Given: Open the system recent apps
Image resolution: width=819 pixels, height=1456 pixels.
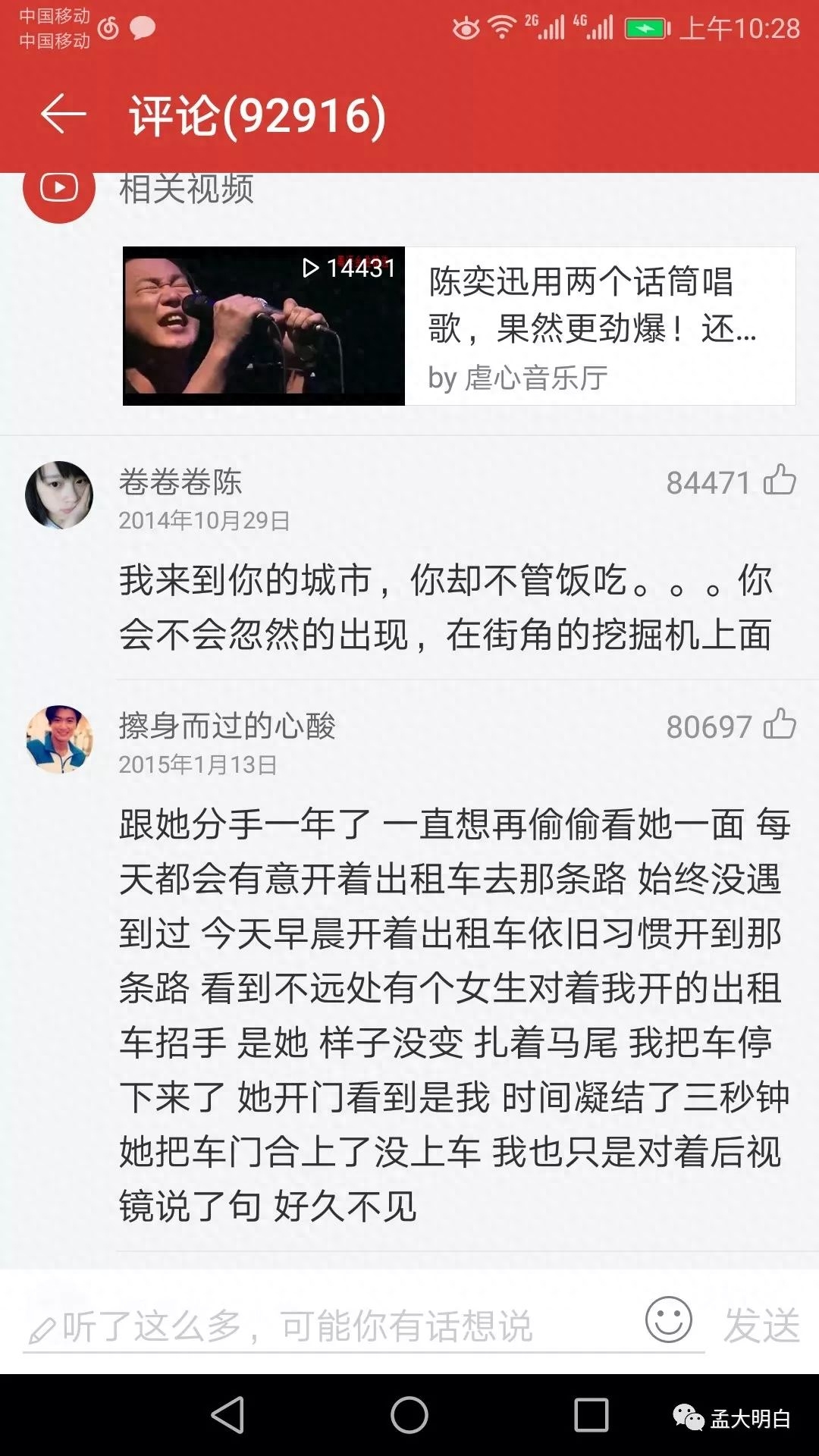Looking at the screenshot, I should click(591, 1415).
